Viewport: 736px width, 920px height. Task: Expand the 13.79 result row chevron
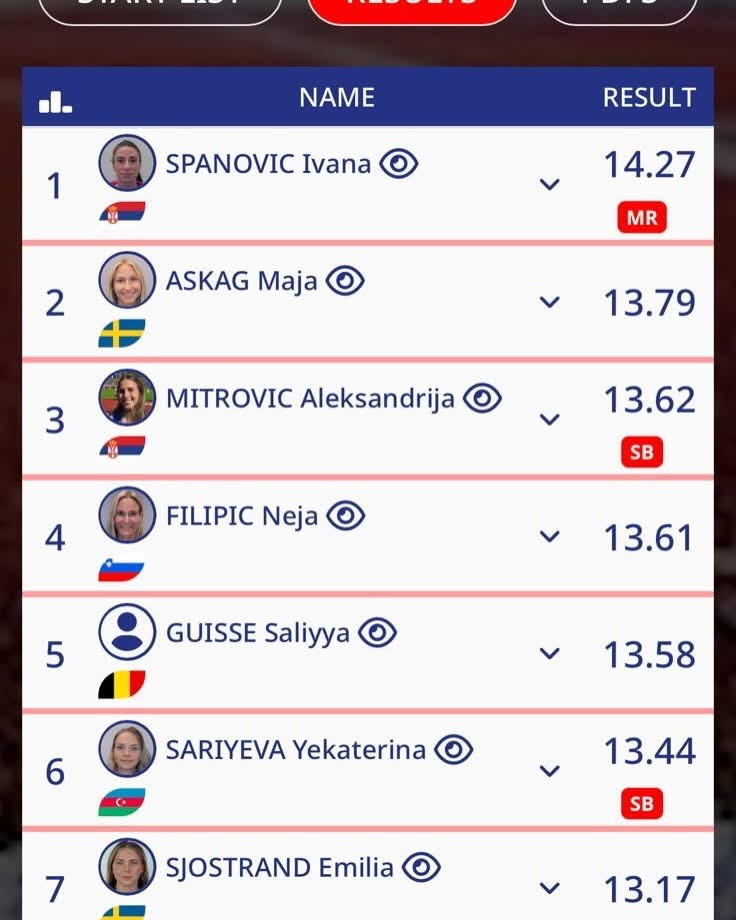[x=549, y=302]
